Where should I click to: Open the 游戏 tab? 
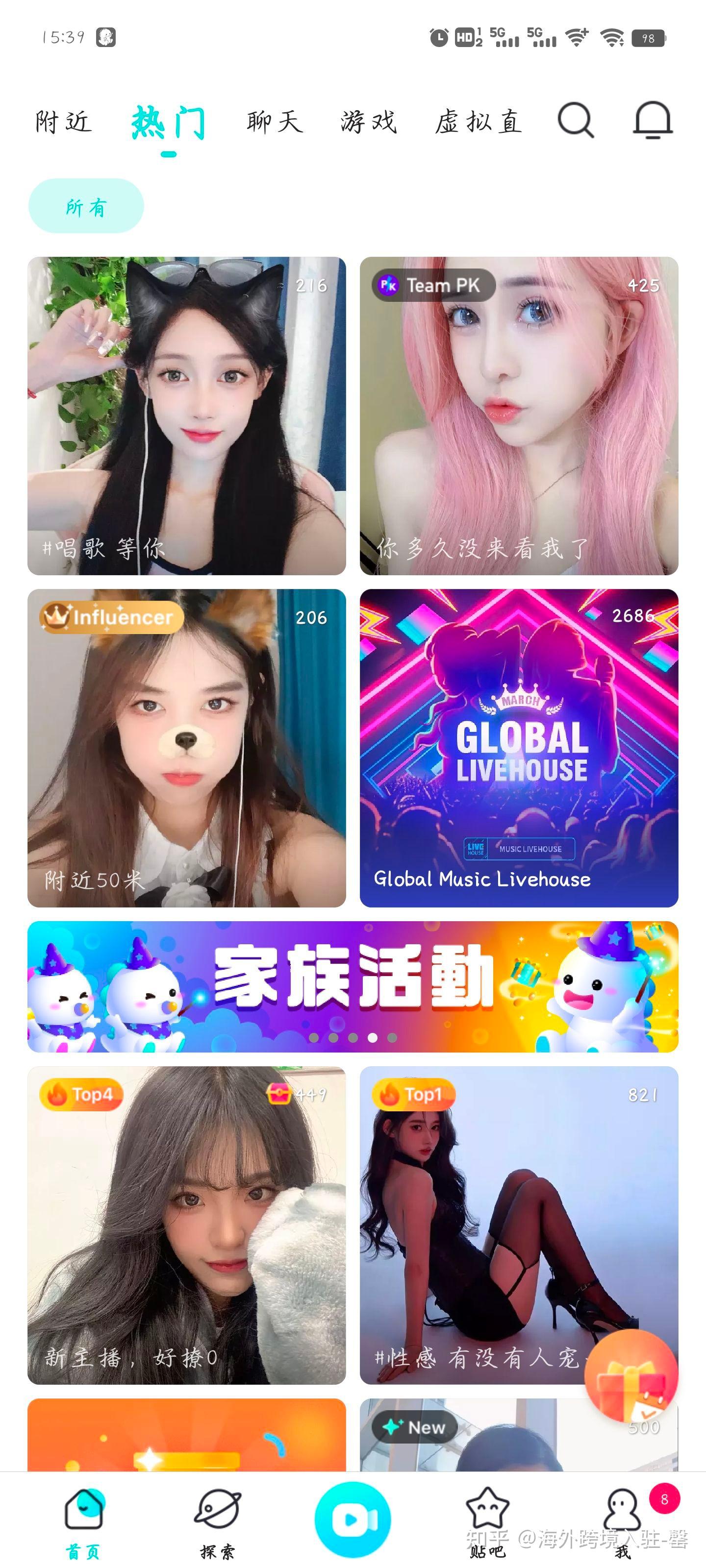(368, 121)
